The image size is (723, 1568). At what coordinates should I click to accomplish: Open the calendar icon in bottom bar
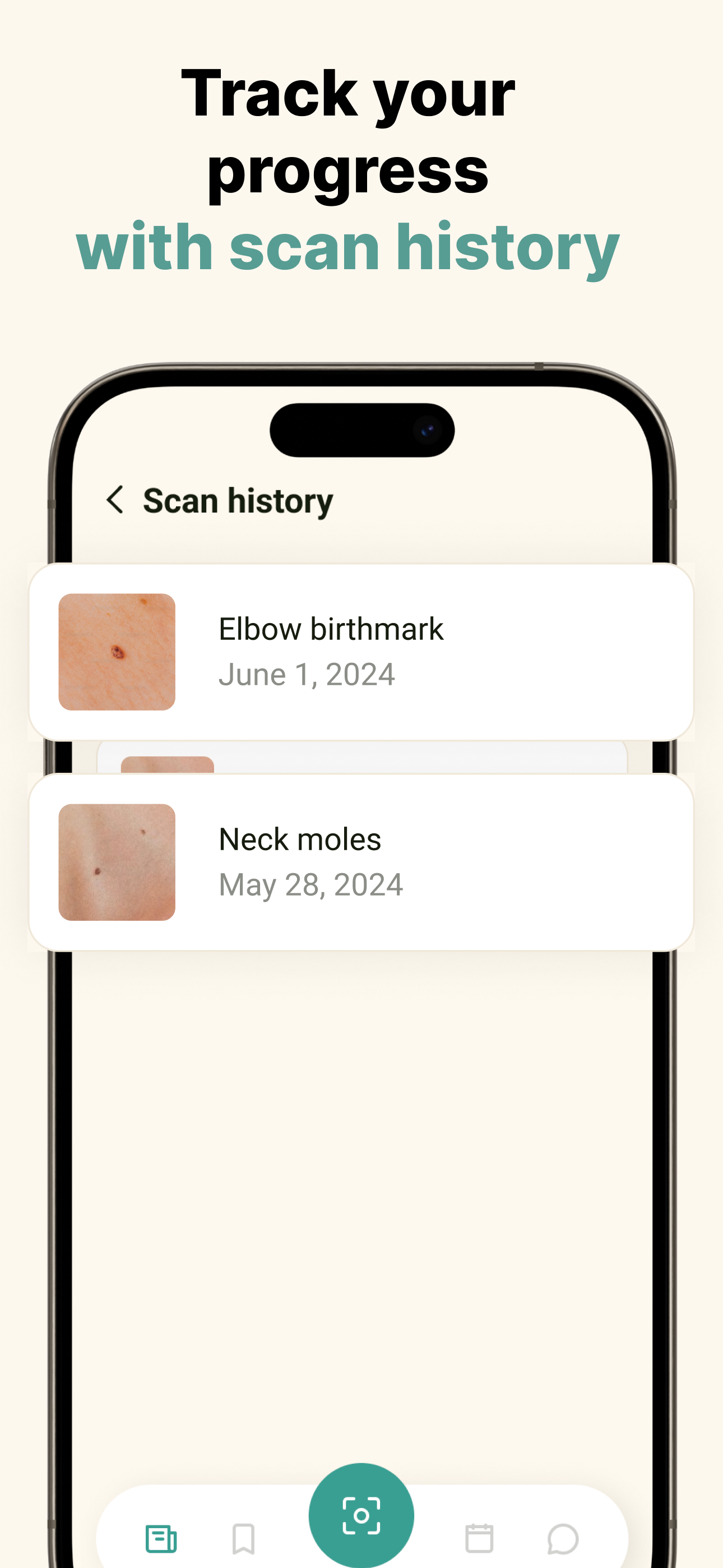480,1539
